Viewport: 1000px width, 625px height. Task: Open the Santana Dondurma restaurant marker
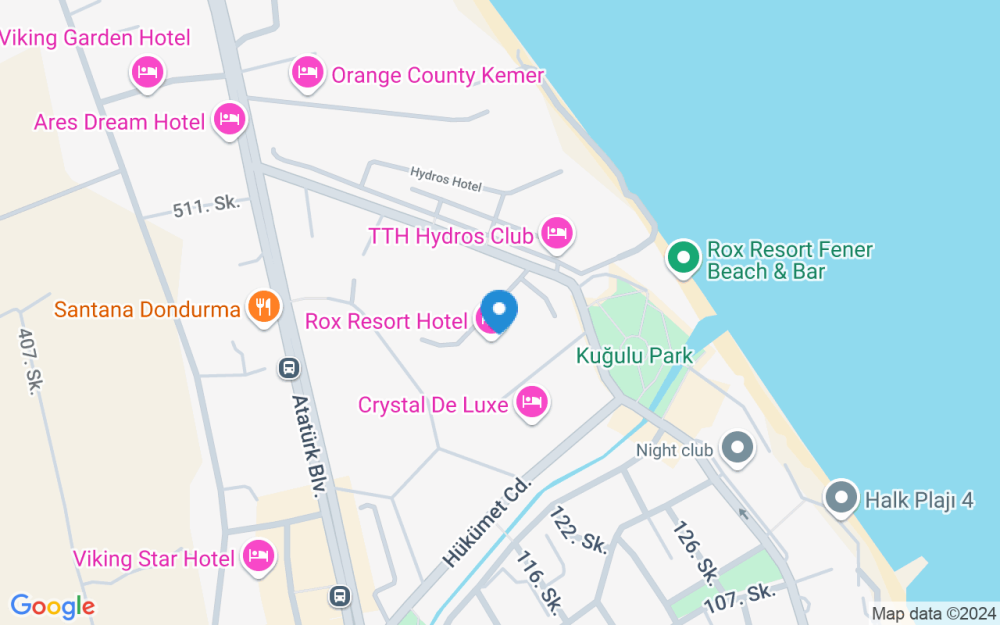264,307
